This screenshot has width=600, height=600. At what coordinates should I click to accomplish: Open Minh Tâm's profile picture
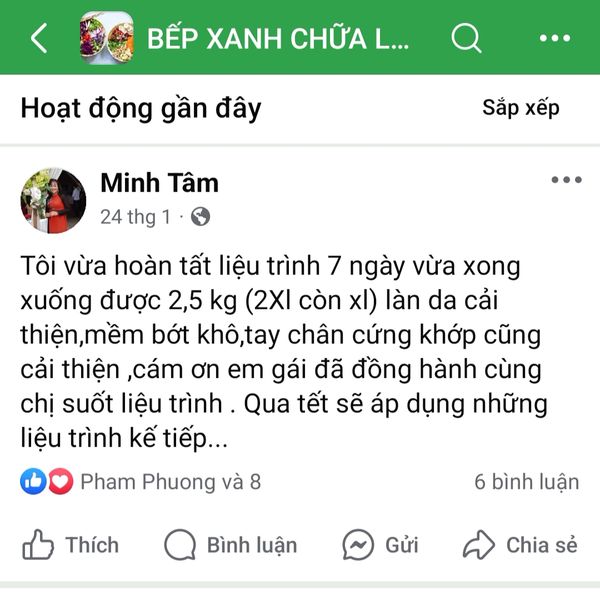(x=53, y=200)
